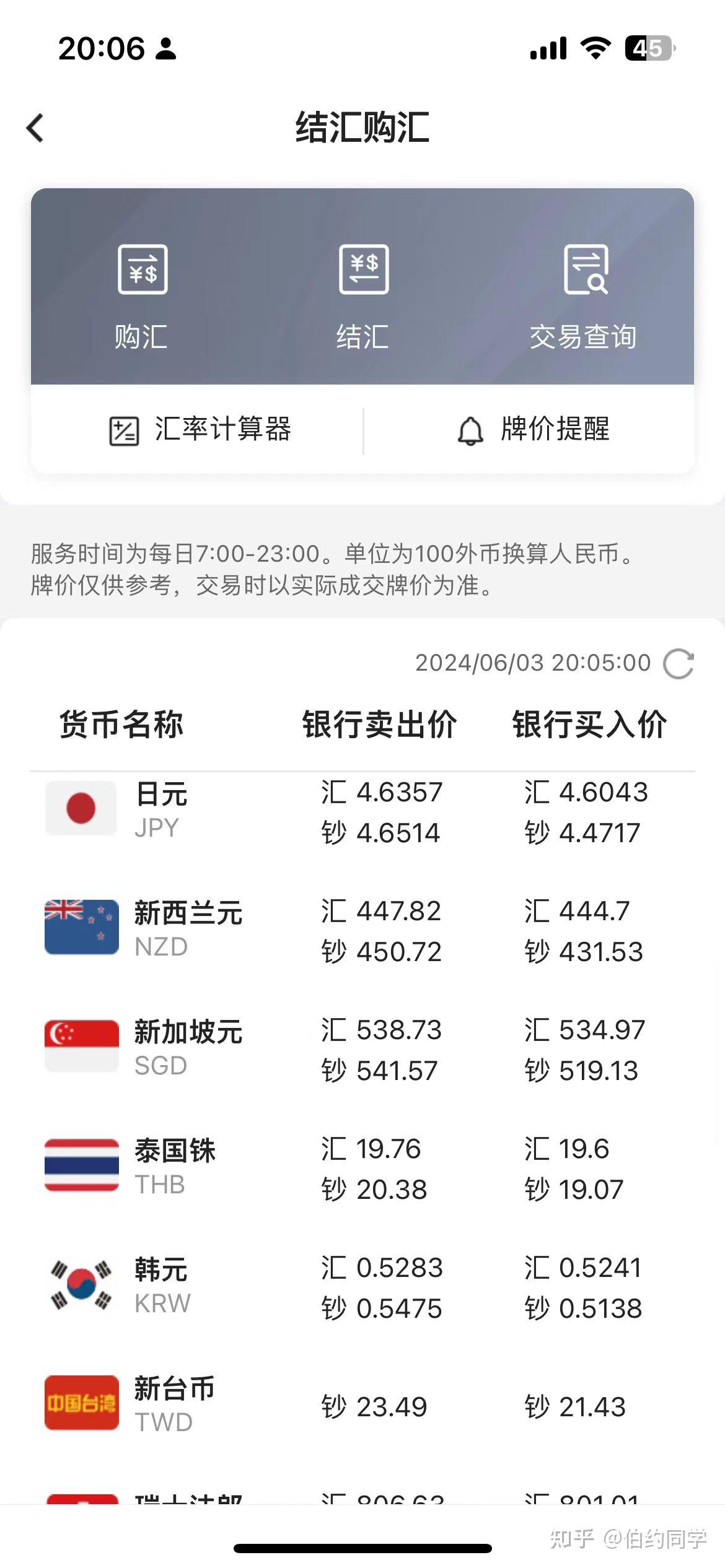Viewport: 725px width, 1568px height.
Task: Go back with the top-left arrow
Action: [34, 128]
